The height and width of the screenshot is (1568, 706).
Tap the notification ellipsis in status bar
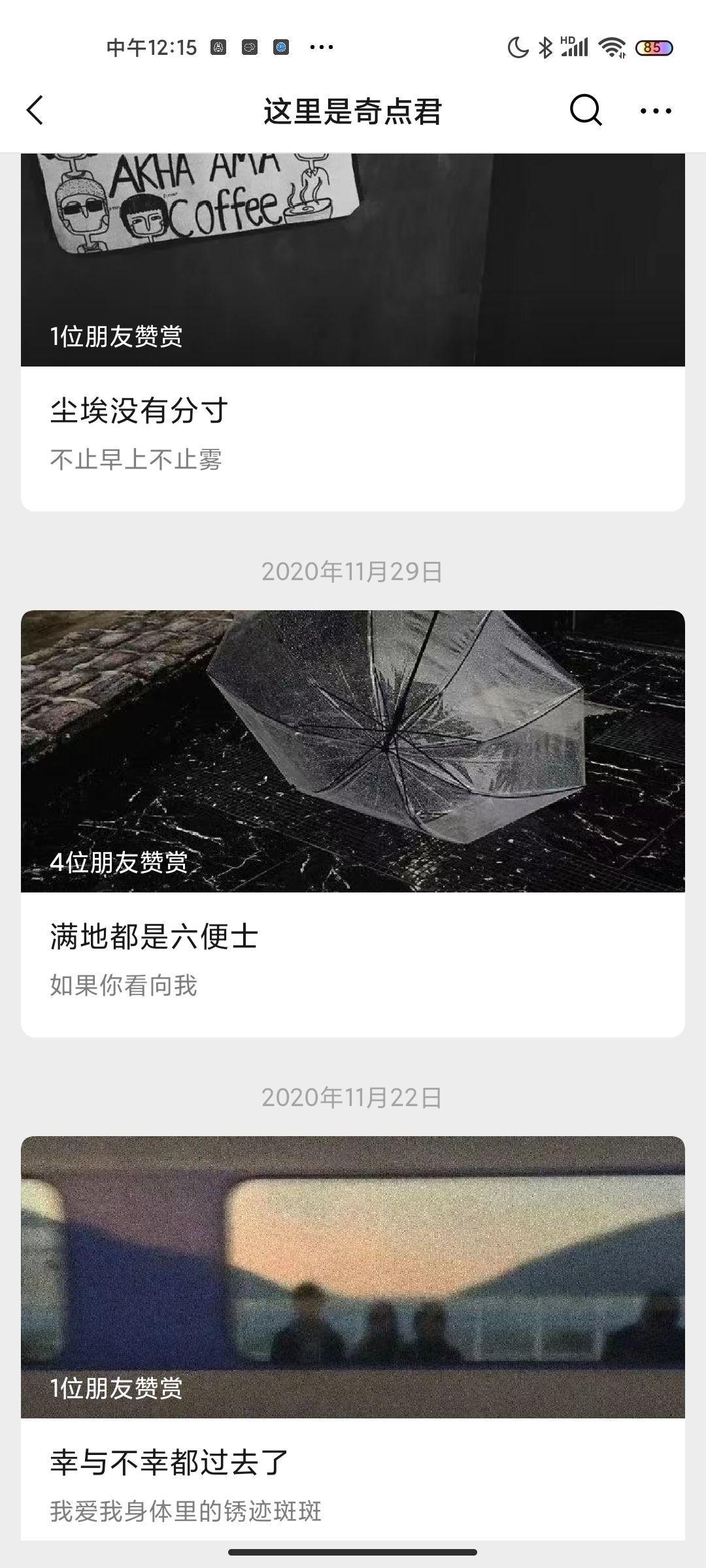tap(320, 46)
